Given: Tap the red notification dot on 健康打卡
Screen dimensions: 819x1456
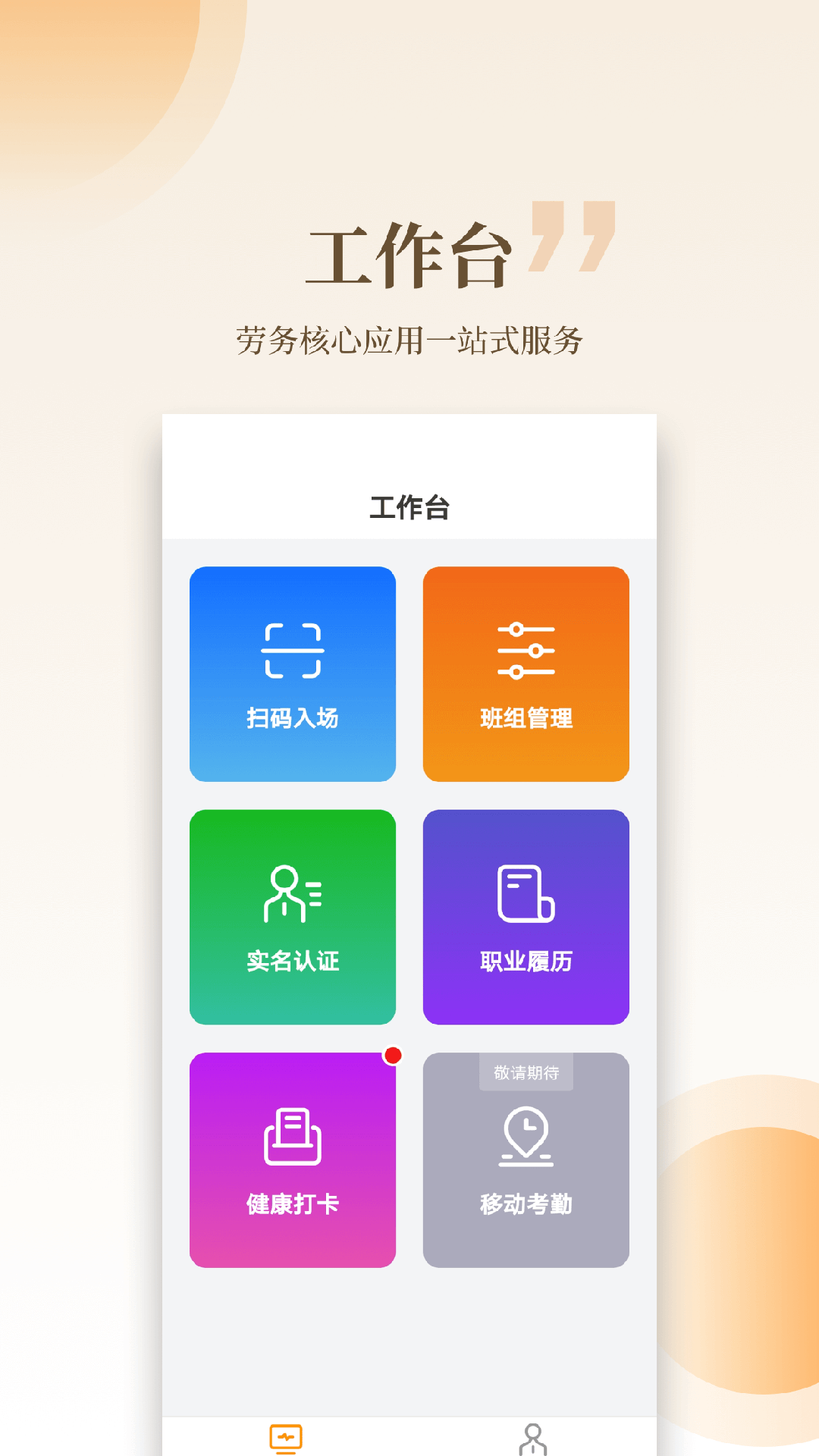Looking at the screenshot, I should coord(391,1054).
